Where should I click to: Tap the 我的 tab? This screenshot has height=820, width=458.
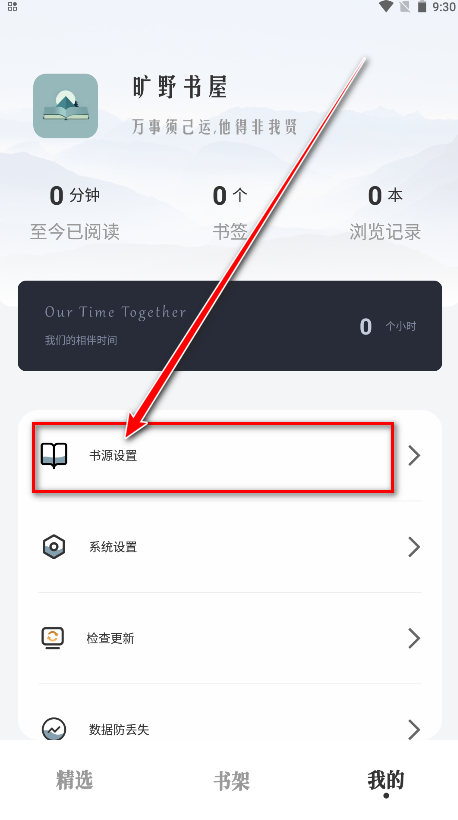point(386,780)
